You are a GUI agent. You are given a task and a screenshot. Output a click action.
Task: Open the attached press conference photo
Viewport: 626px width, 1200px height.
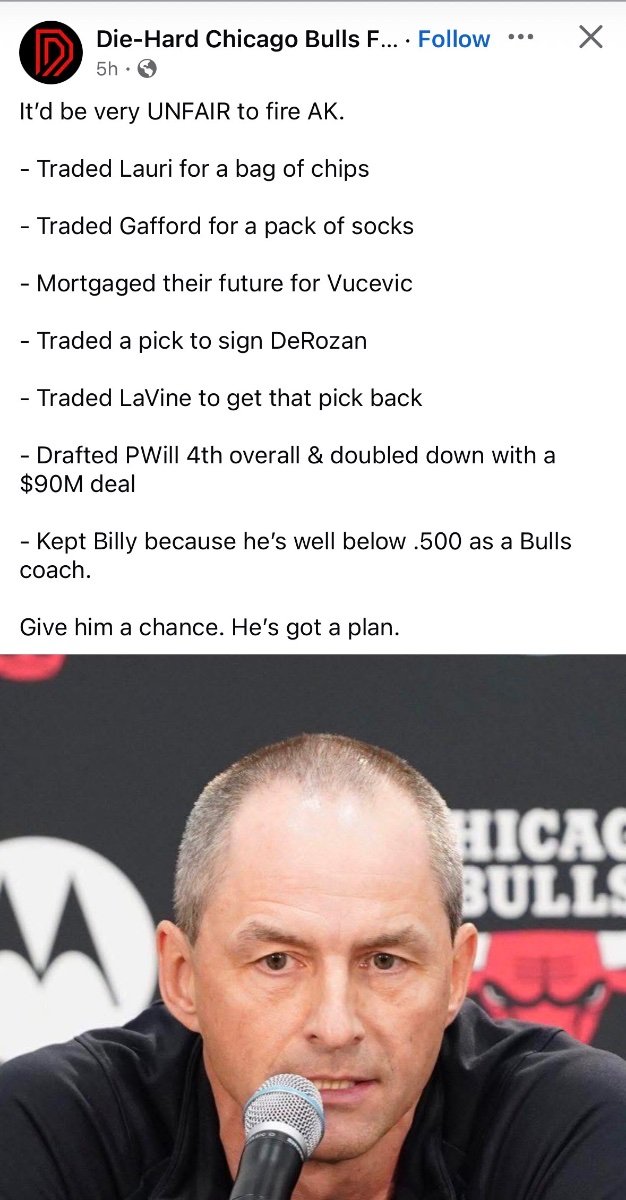point(313,926)
